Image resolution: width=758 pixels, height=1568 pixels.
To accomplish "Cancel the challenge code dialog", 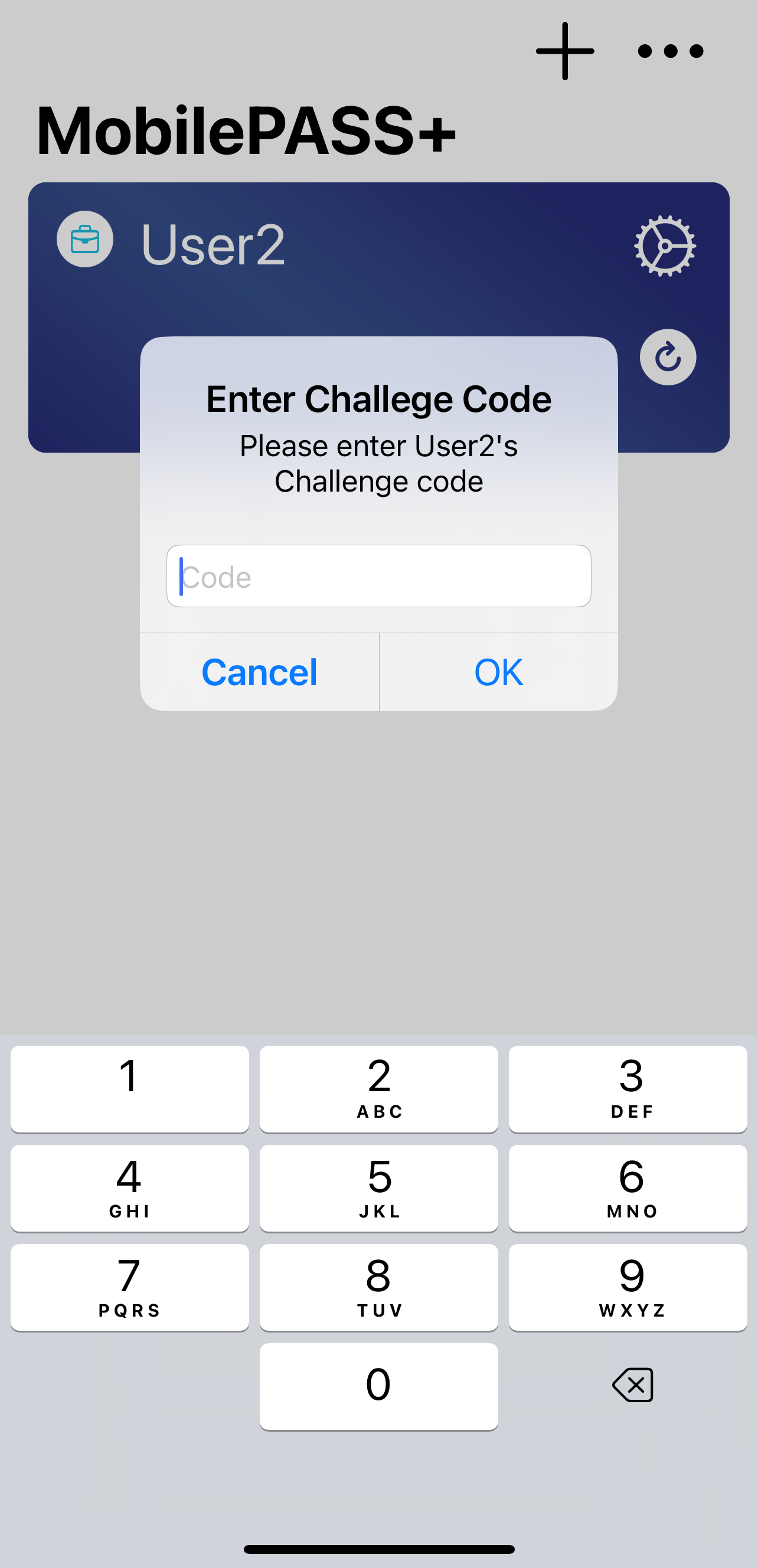I will (x=259, y=672).
